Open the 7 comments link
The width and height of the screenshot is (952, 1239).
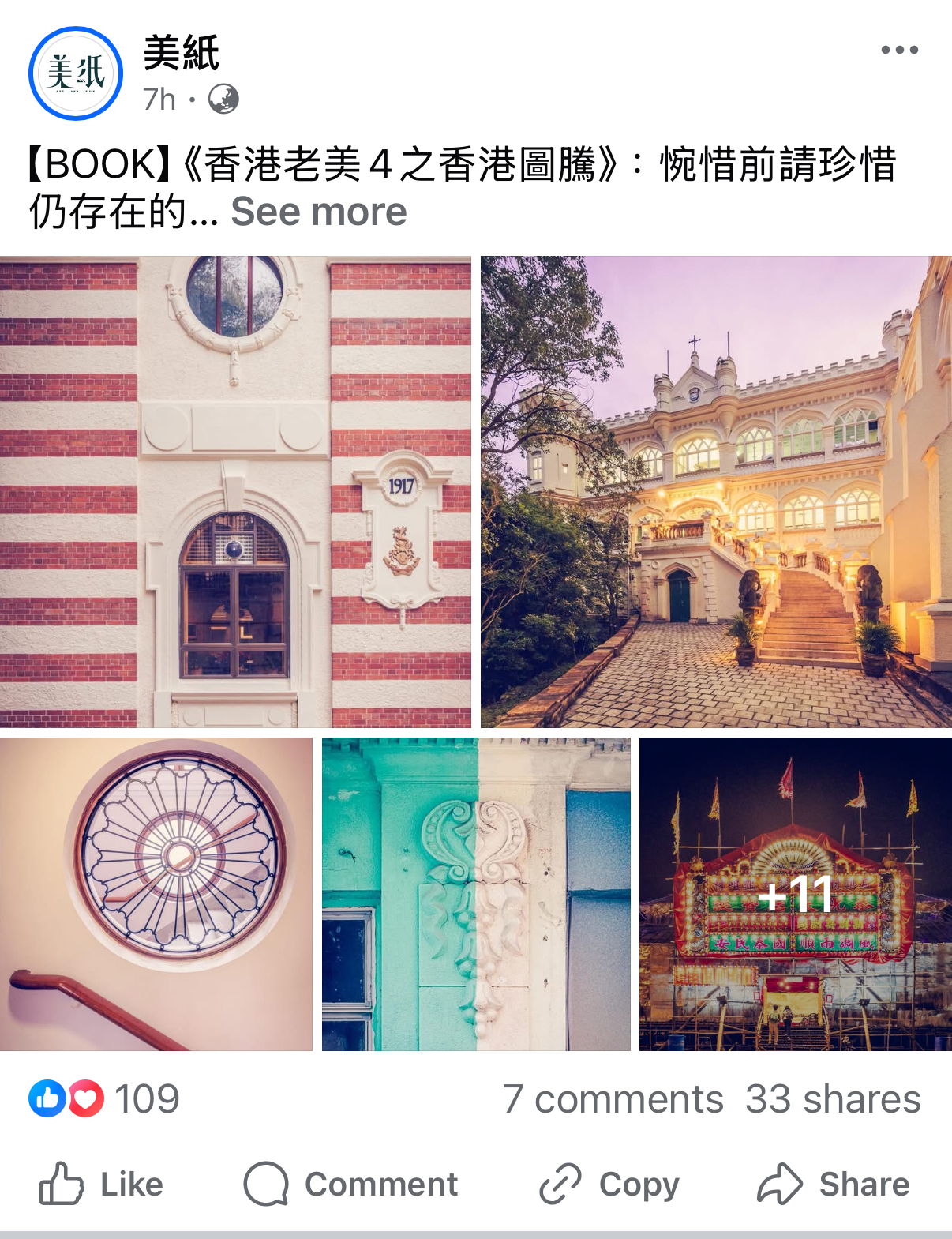613,1099
